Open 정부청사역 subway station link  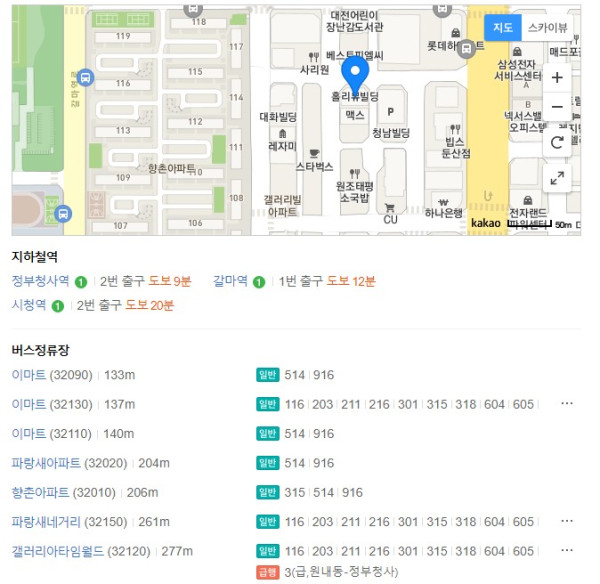coord(41,281)
